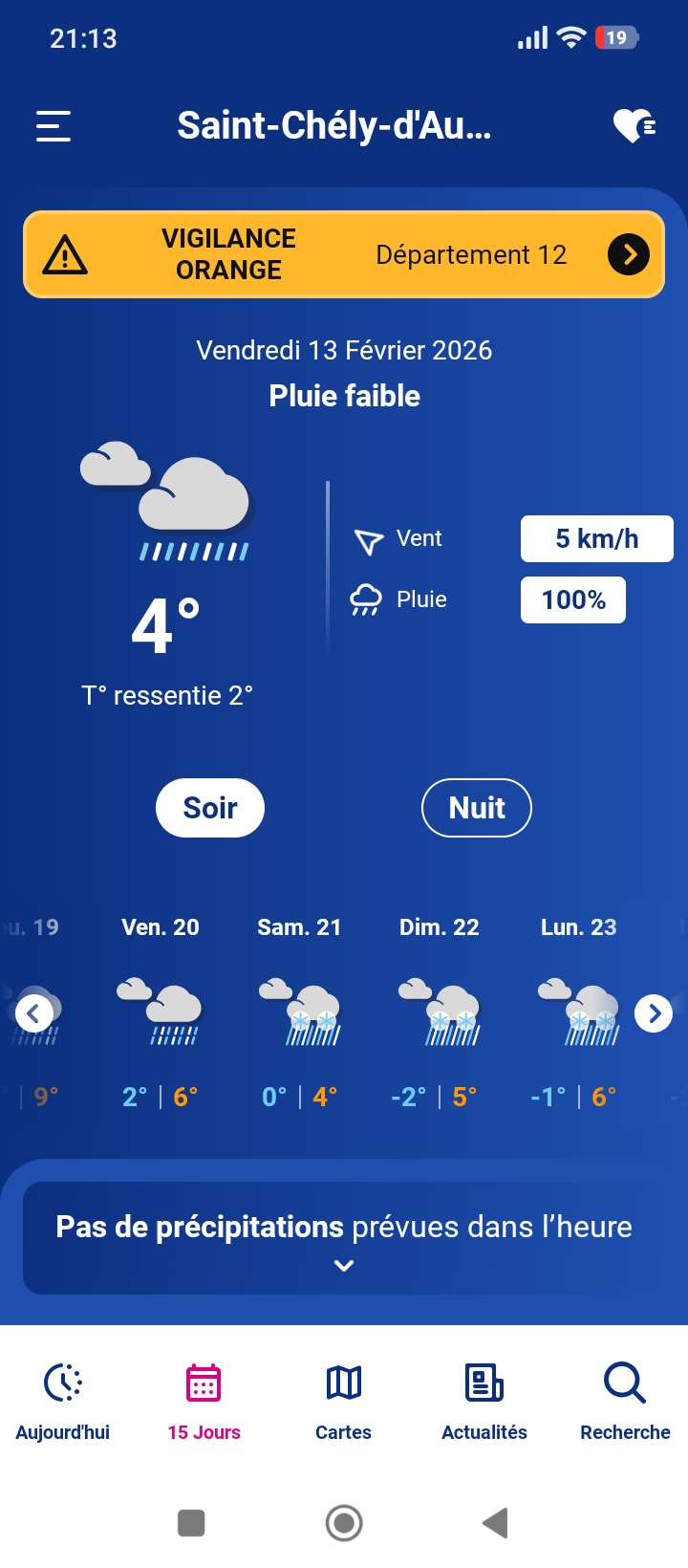The image size is (688, 1568).
Task: Show next days with right arrow
Action: (x=654, y=1013)
